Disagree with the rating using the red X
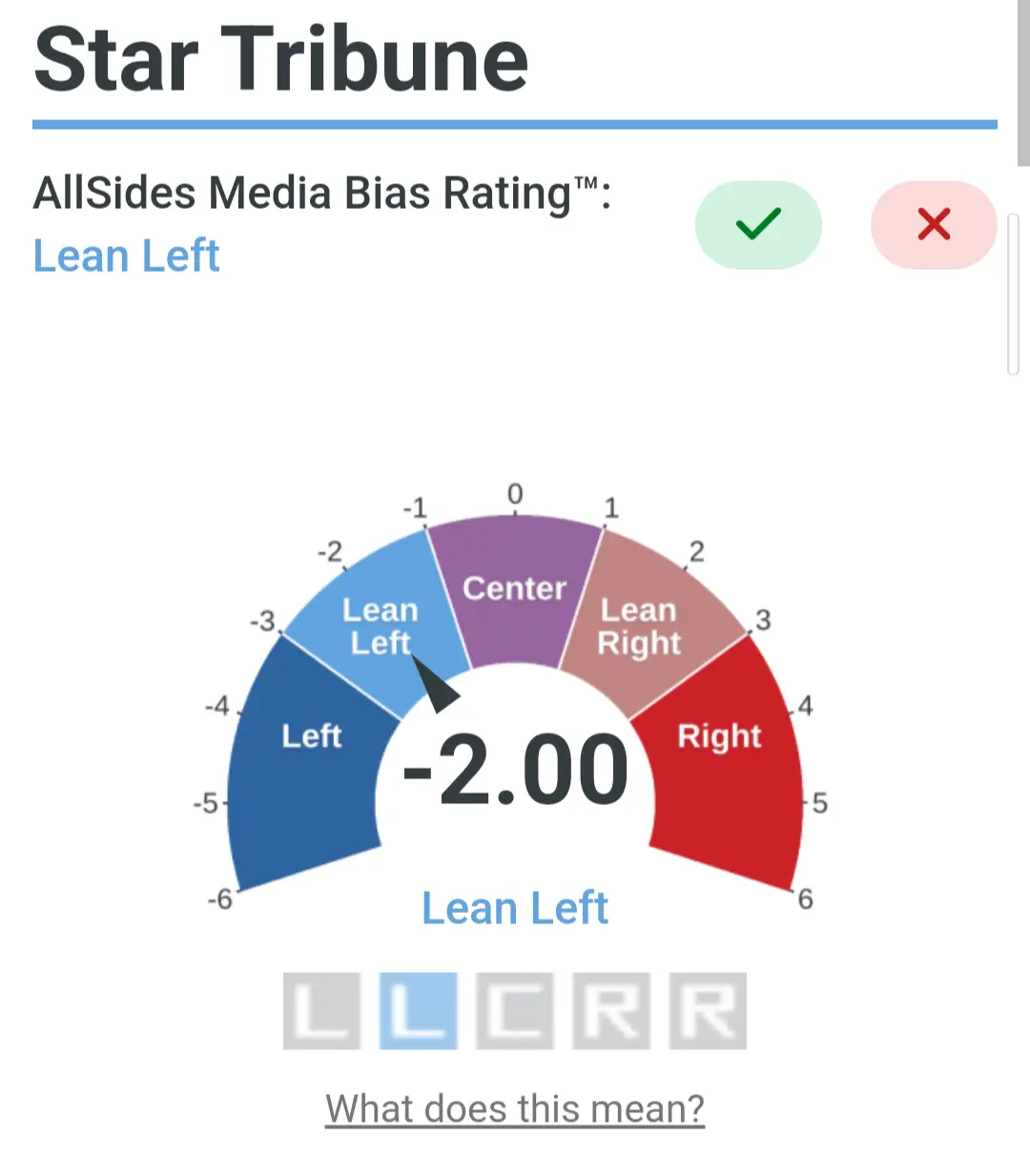The width and height of the screenshot is (1030, 1176). (933, 225)
